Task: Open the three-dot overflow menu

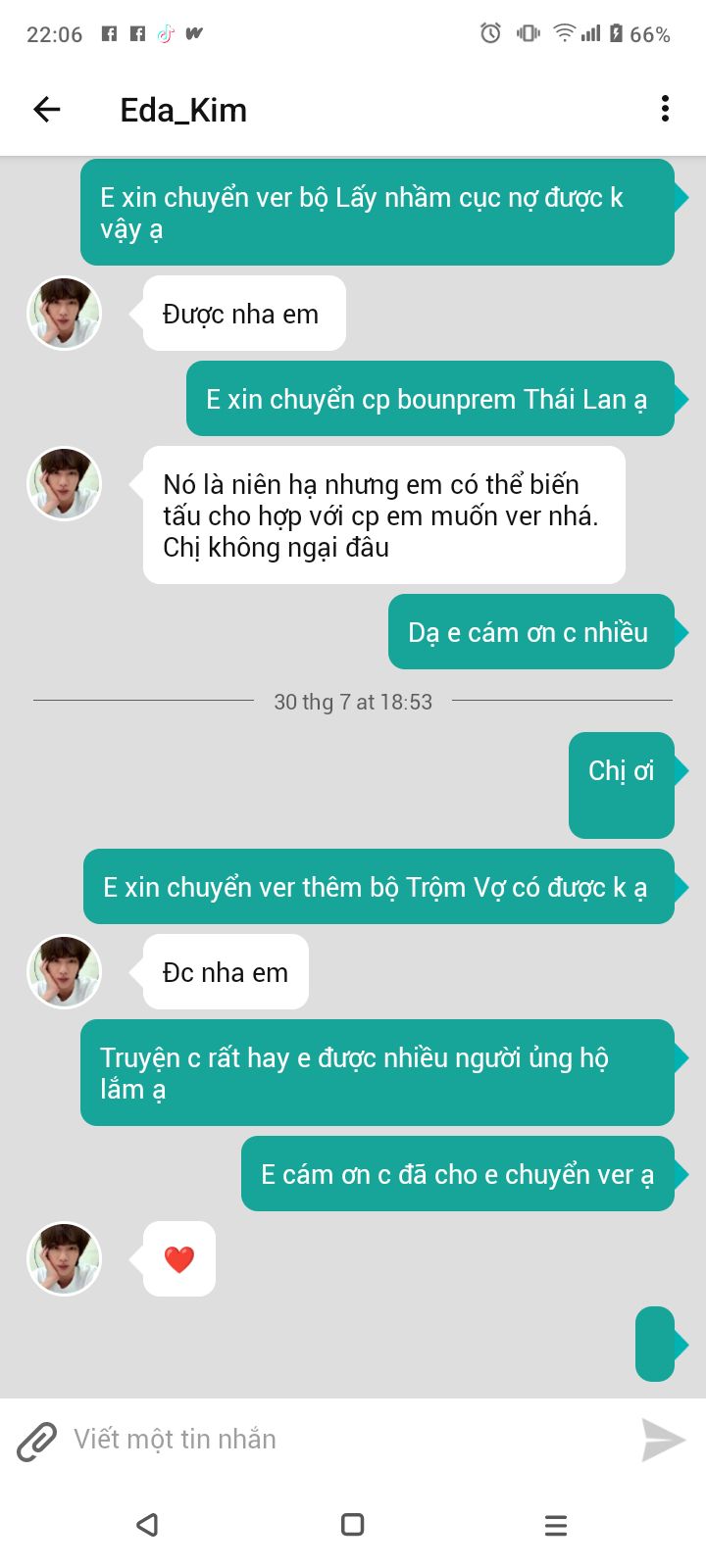Action: click(x=665, y=109)
